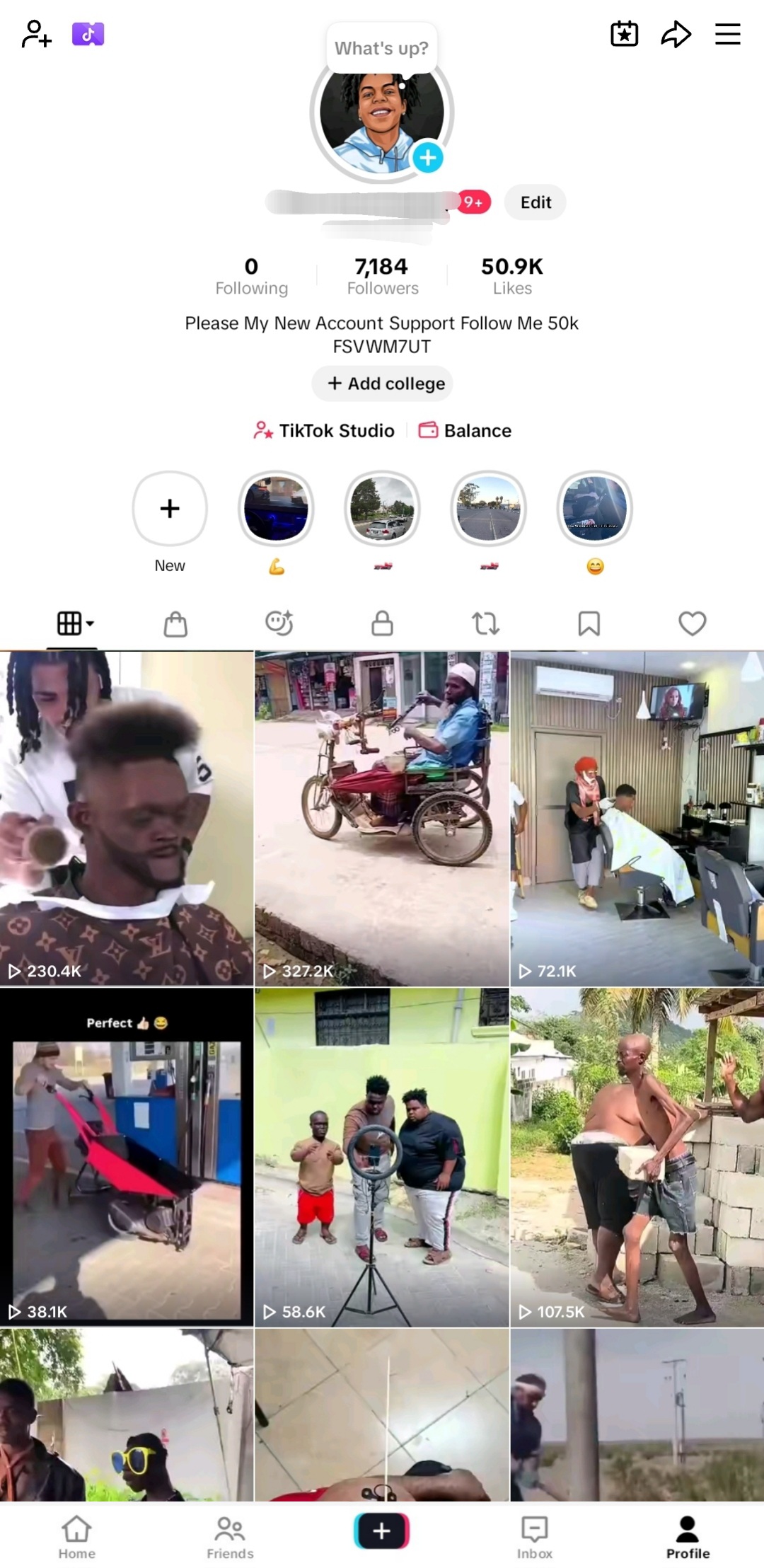Open the Inbox tab
The width and height of the screenshot is (764, 1568).
535,1536
